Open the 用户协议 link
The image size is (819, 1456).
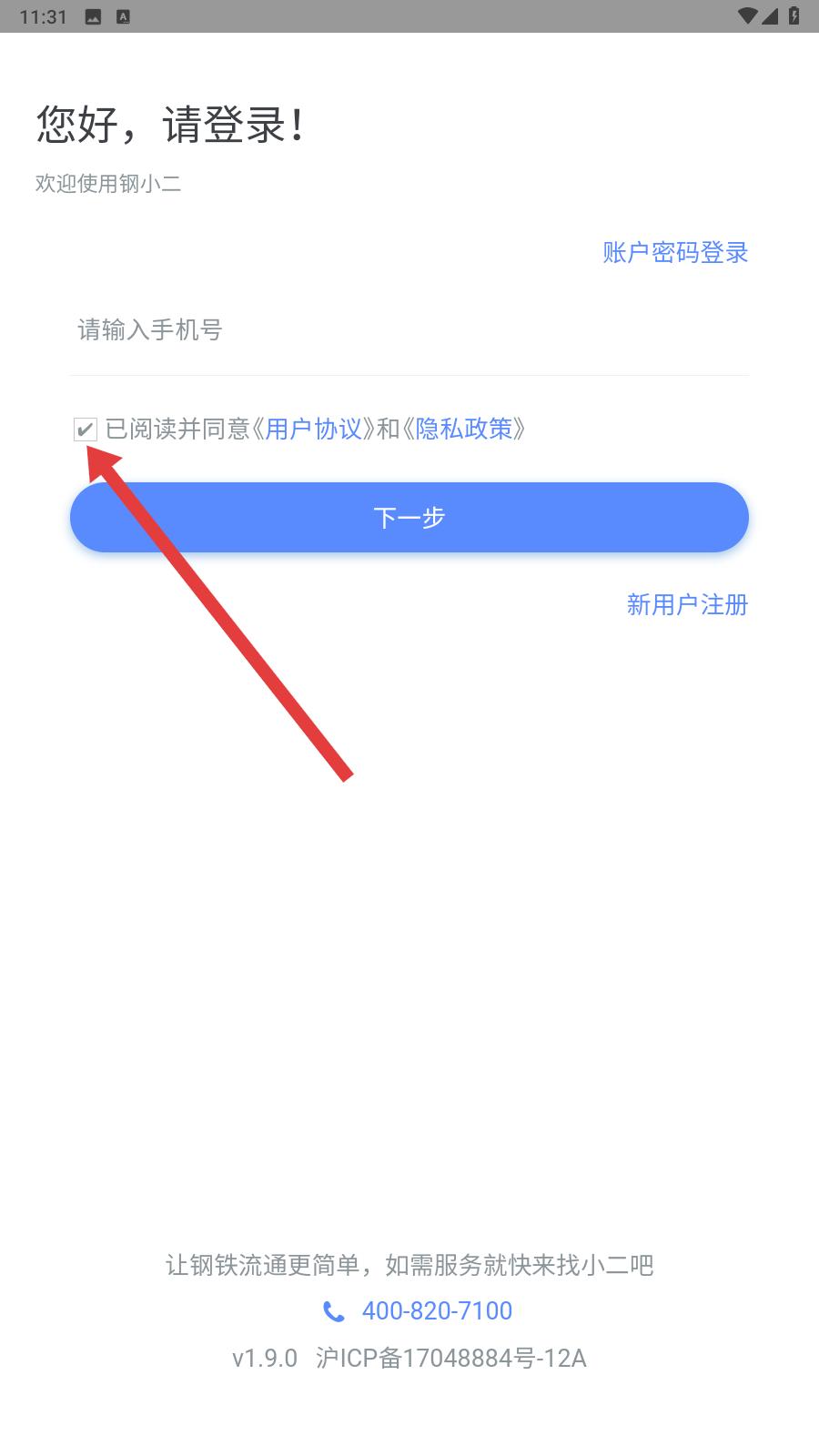point(314,429)
